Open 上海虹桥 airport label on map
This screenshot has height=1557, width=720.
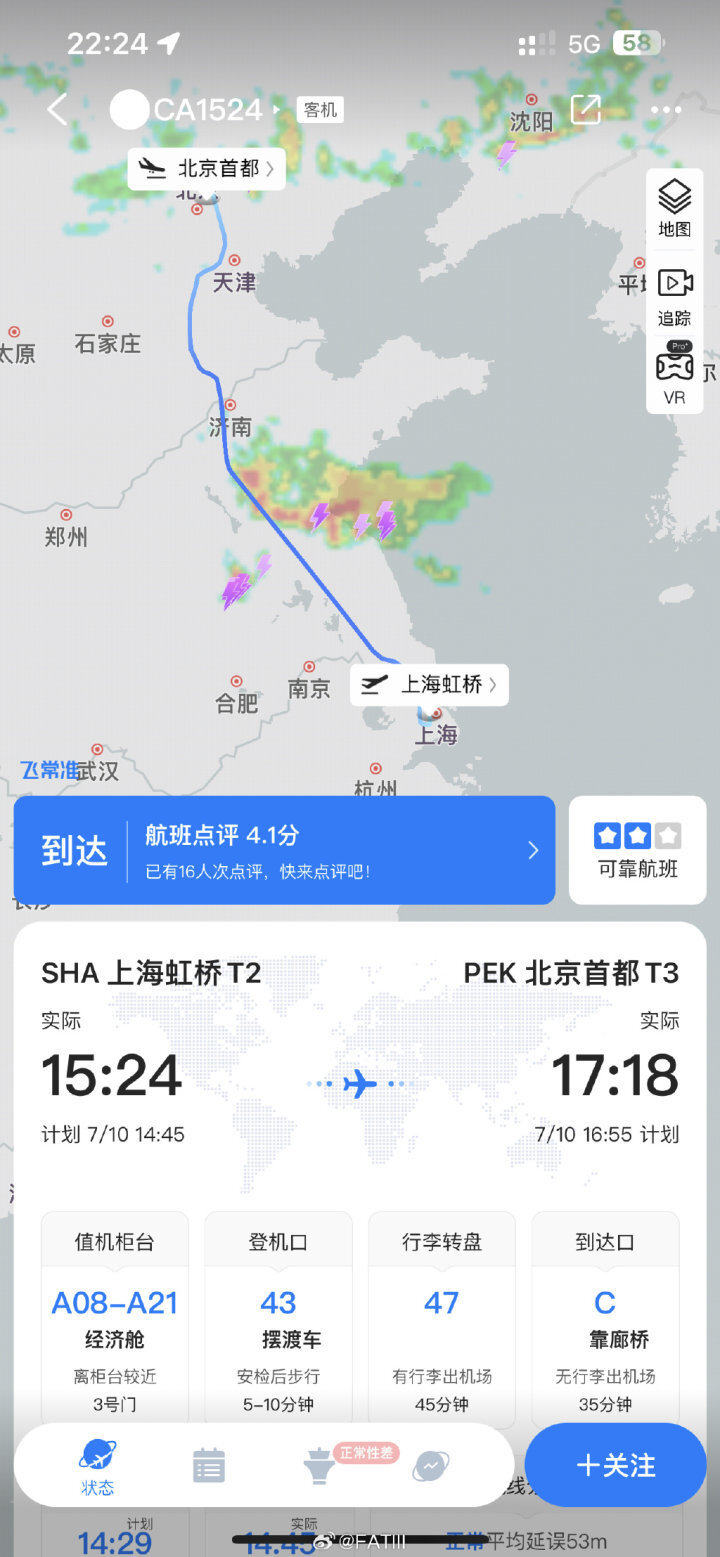click(430, 685)
